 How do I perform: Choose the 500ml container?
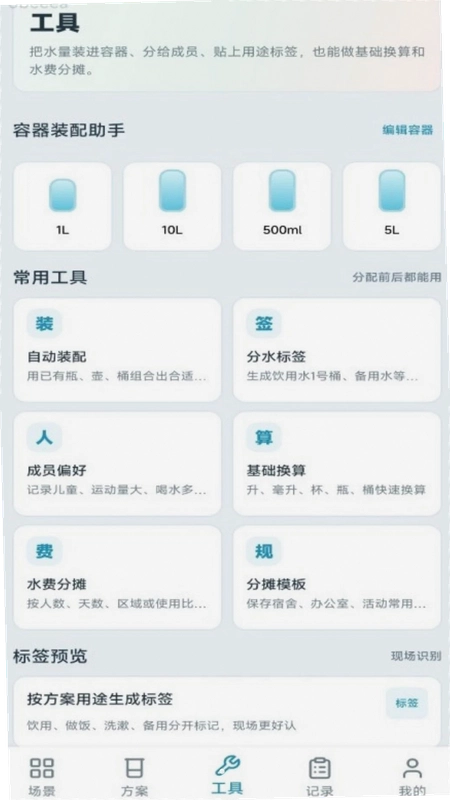(282, 206)
